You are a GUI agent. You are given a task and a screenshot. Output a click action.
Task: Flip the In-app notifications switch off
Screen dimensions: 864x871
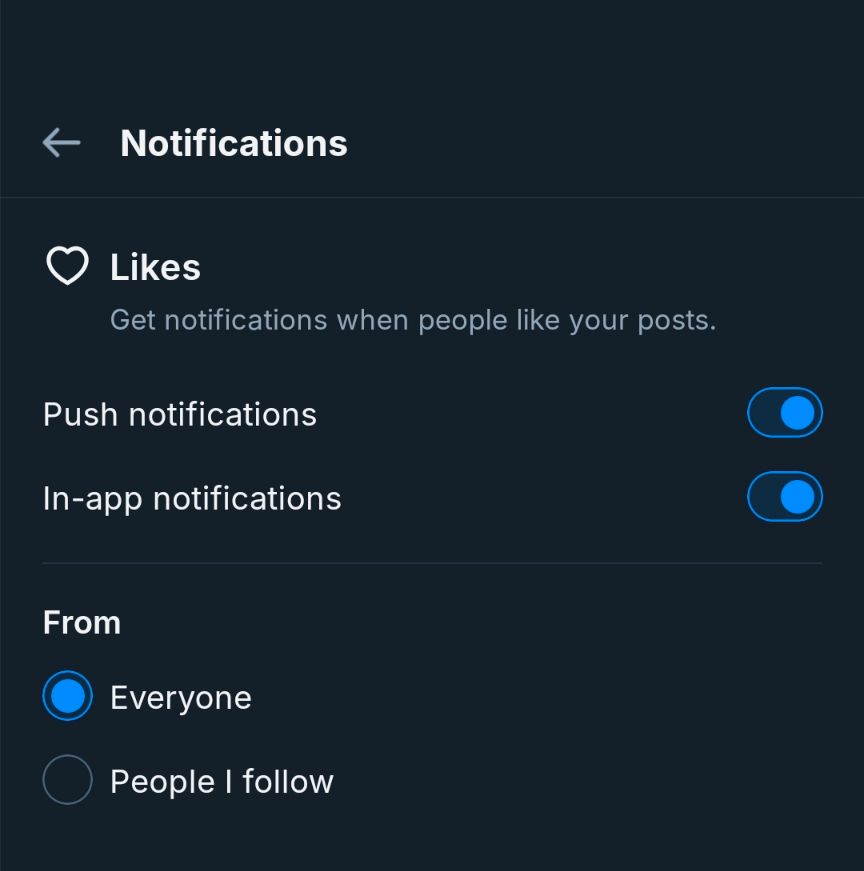coord(784,496)
